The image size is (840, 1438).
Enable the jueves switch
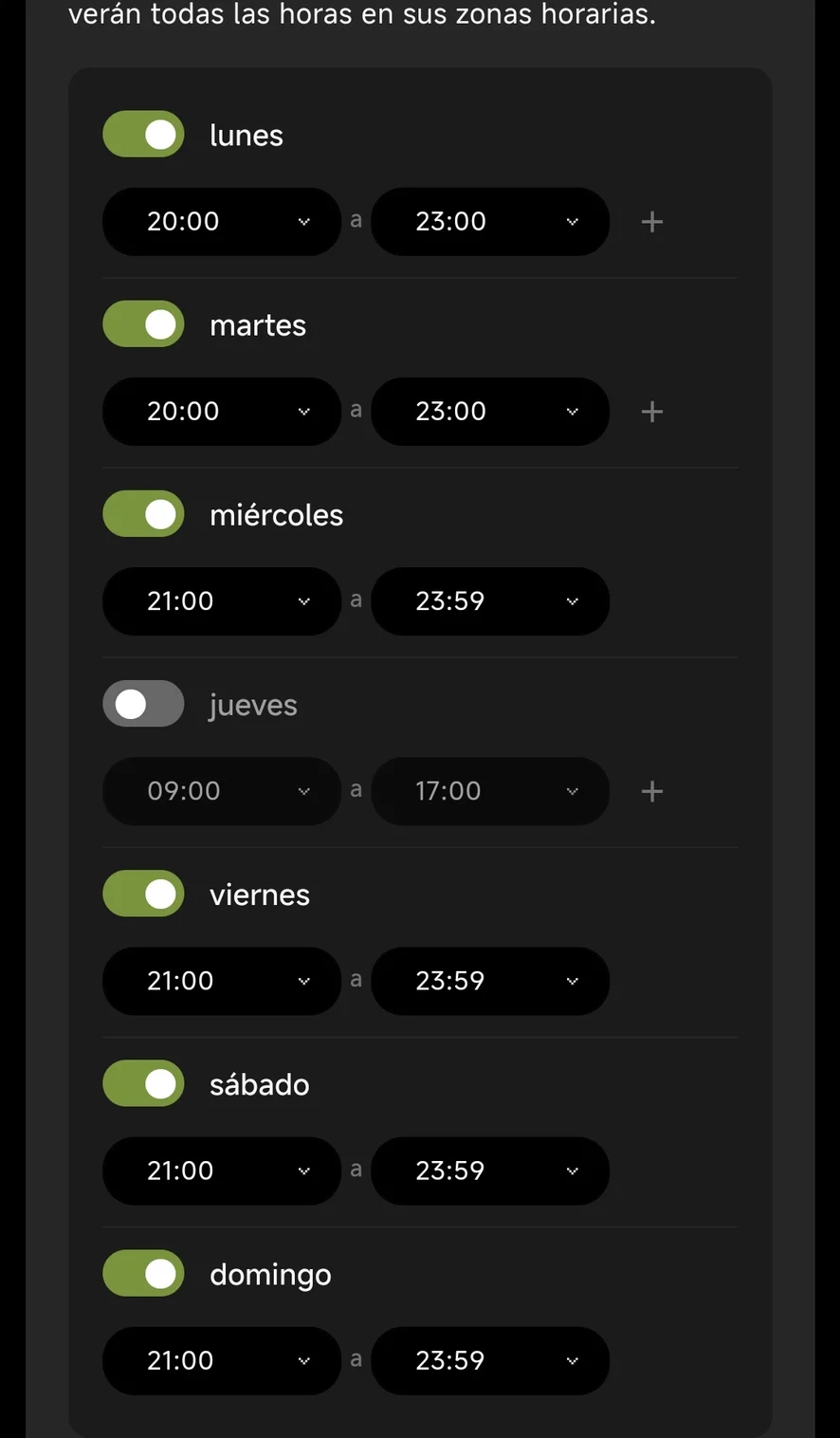point(143,704)
